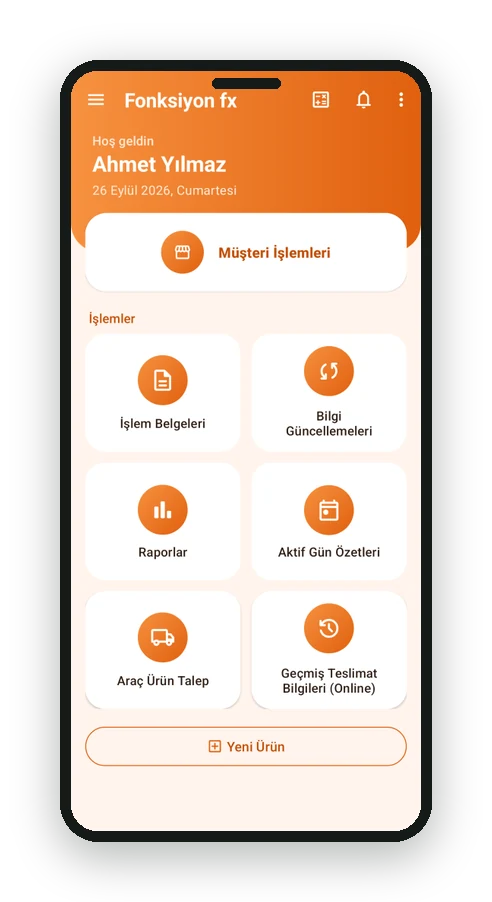Open Aktif Gün Özetleri
Screen dimensions: 492x902
coord(329,521)
